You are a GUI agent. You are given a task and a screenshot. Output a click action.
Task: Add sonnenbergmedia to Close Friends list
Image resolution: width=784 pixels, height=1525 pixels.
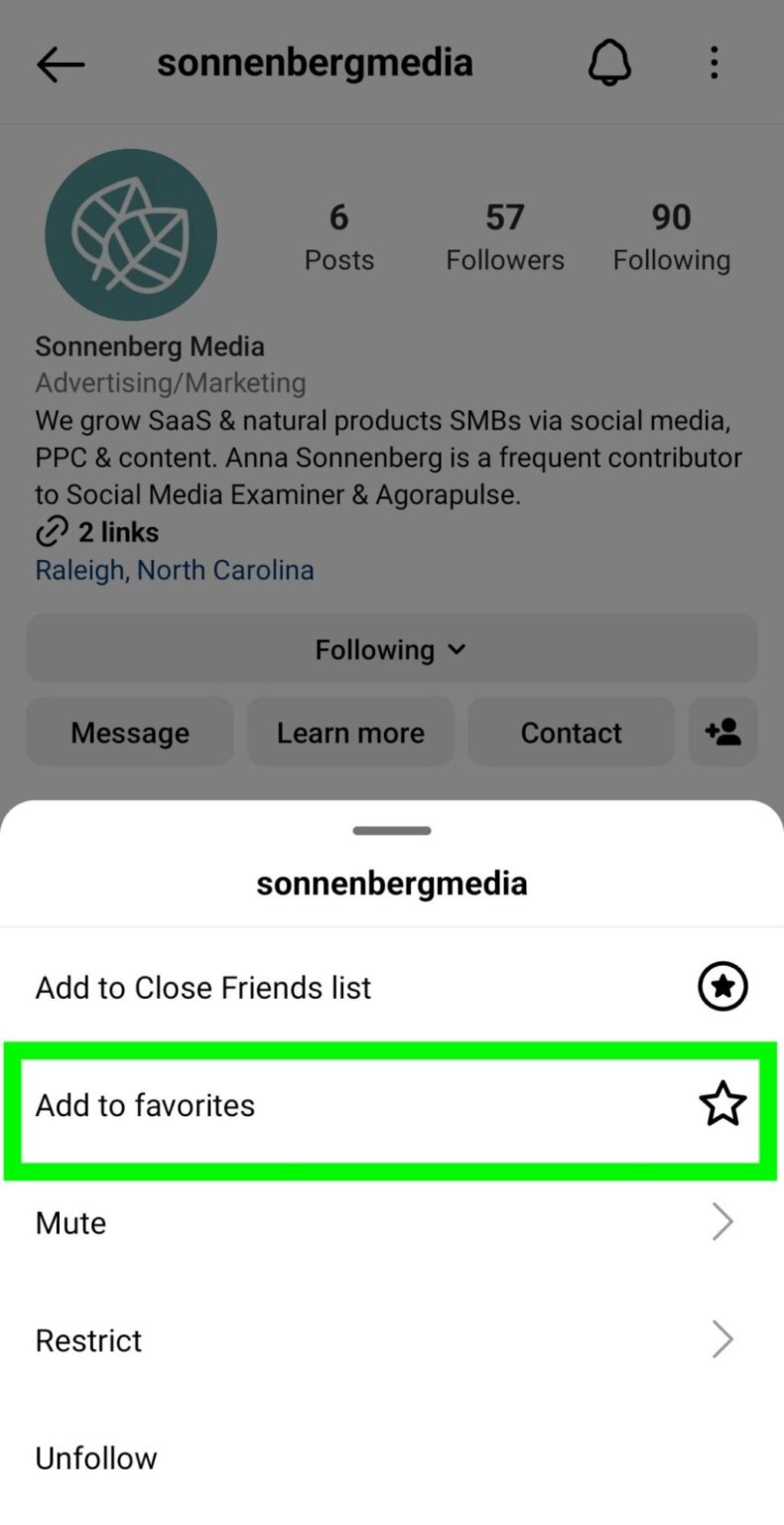coord(202,987)
